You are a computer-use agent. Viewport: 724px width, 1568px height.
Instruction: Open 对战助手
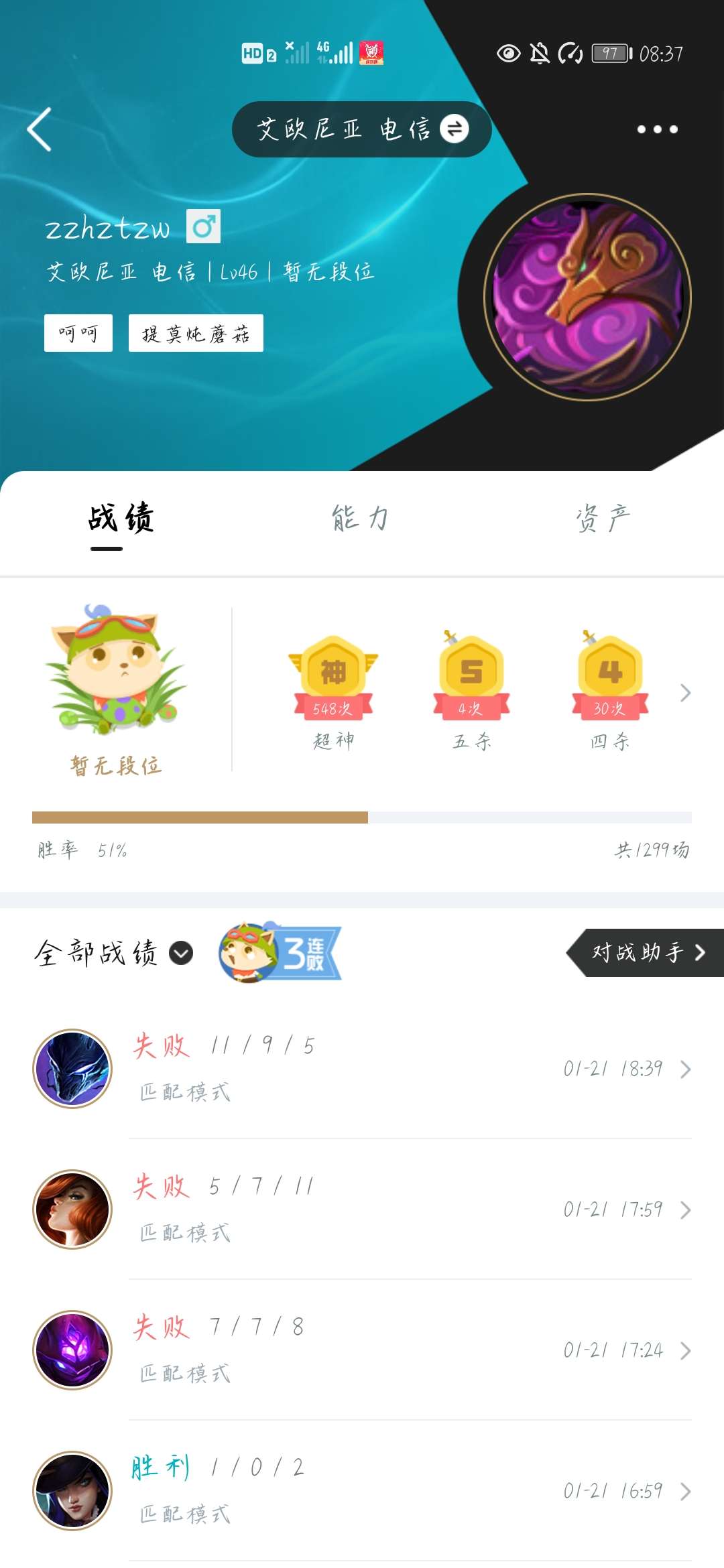(x=646, y=952)
